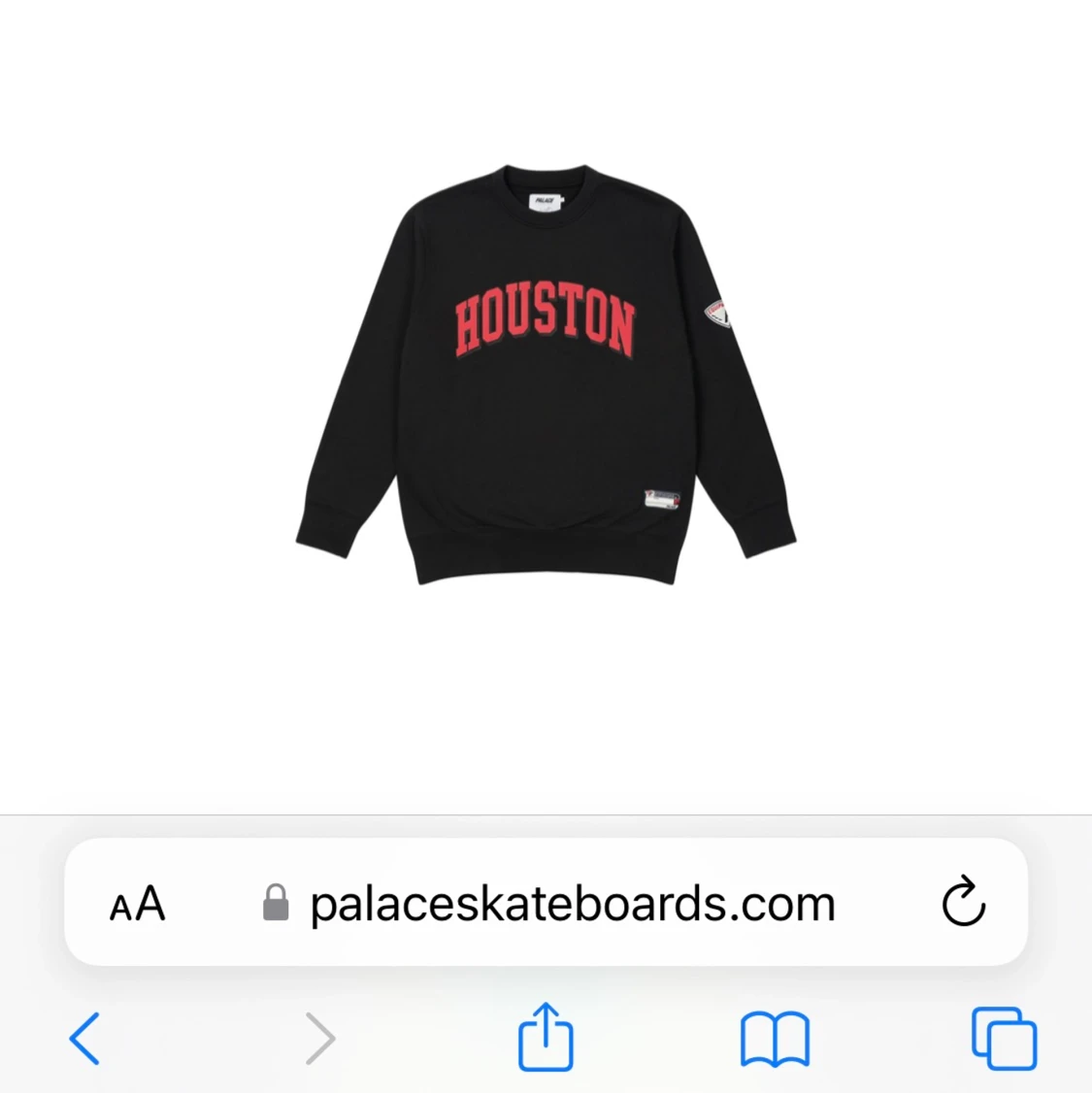Go back to the previous page
Screen dimensions: 1092x1093
85,1039
